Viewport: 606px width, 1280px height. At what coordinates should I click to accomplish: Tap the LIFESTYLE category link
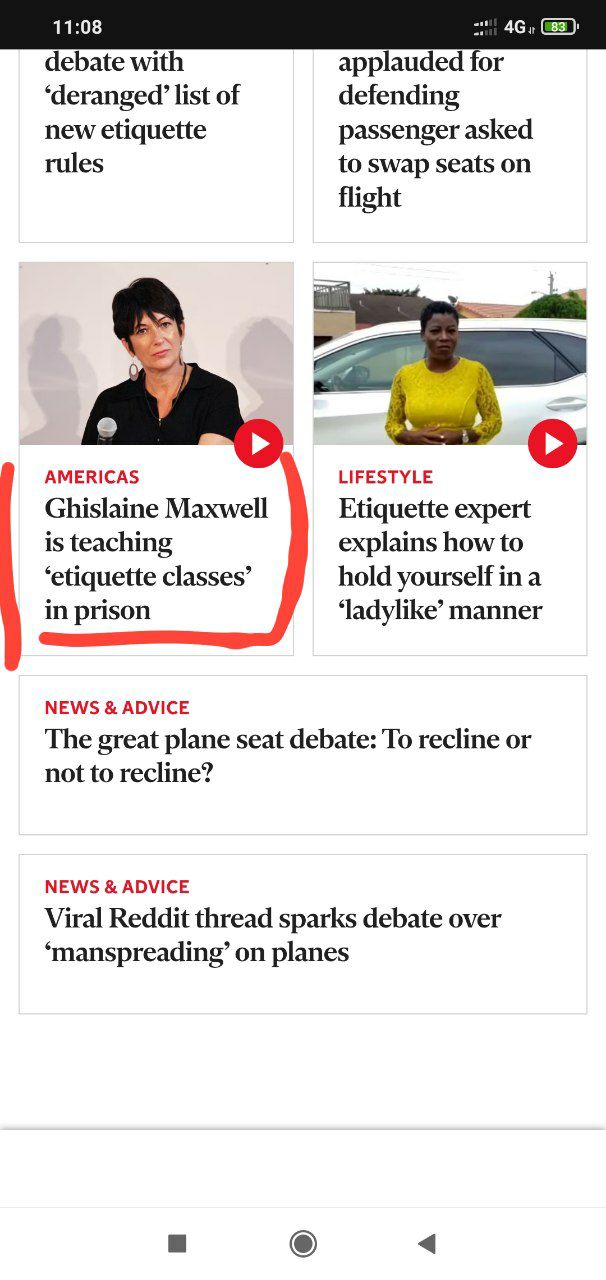(x=385, y=477)
